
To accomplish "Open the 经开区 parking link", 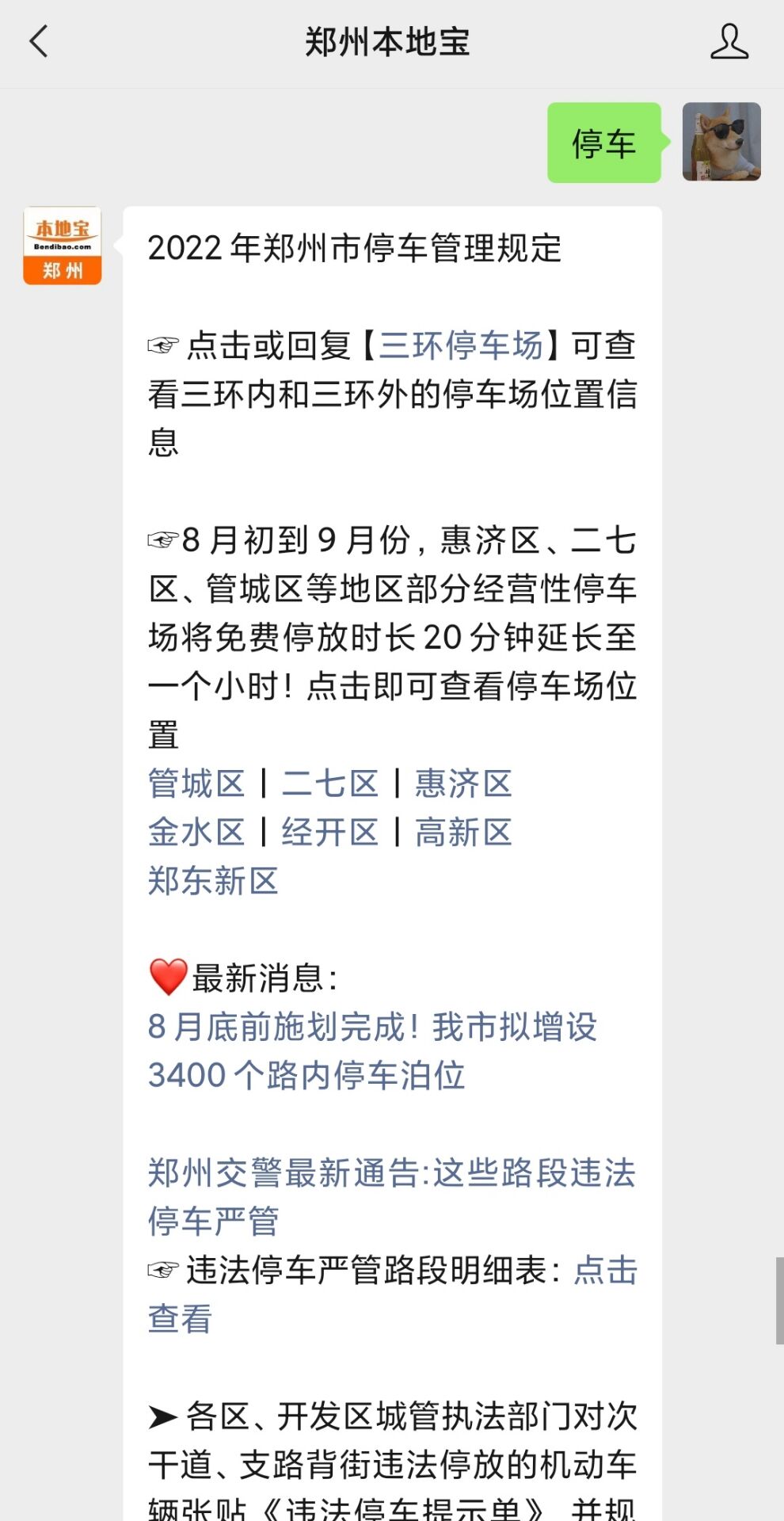I will 330,833.
